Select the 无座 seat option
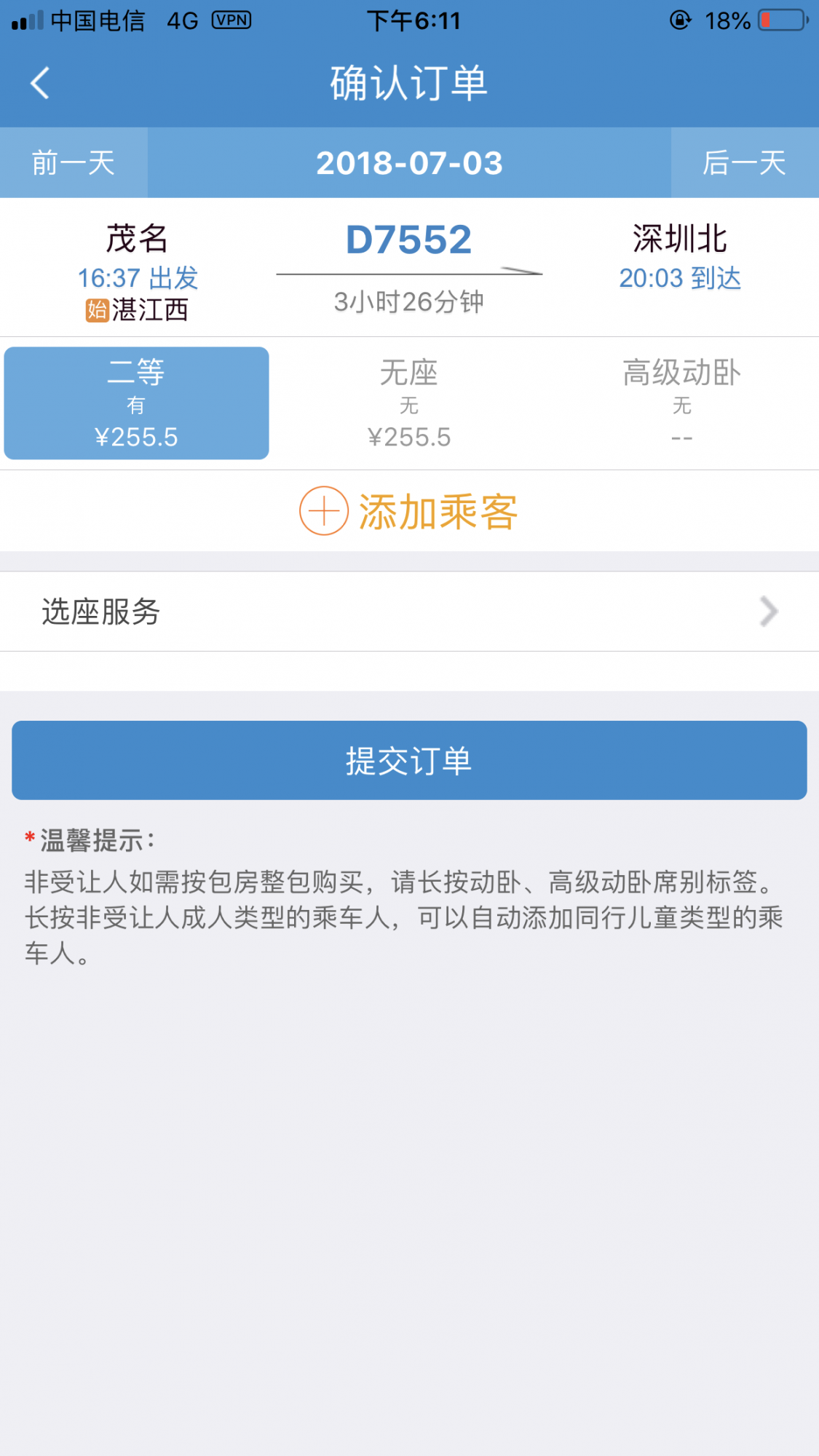The image size is (819, 1456). [409, 403]
